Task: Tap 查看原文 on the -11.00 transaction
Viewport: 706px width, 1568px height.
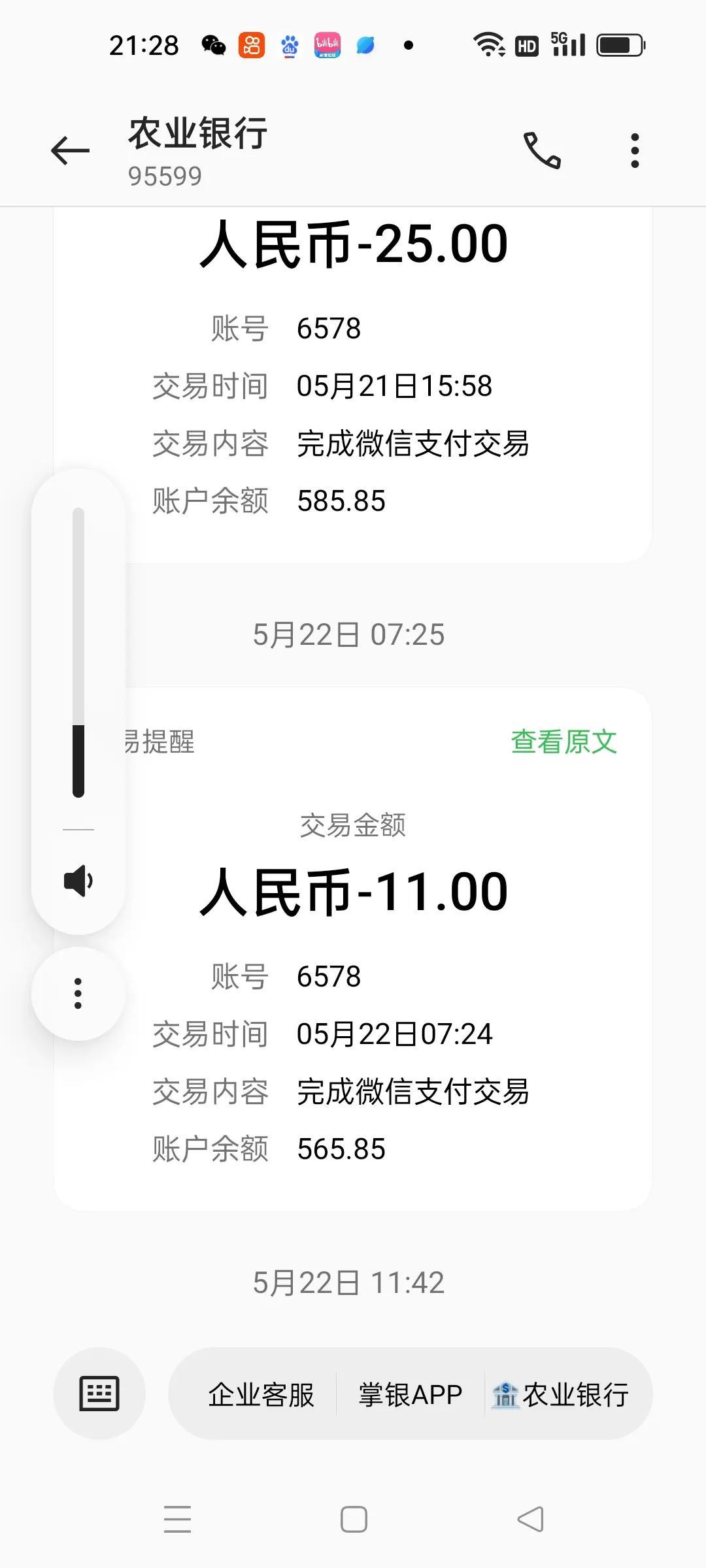Action: click(x=563, y=742)
